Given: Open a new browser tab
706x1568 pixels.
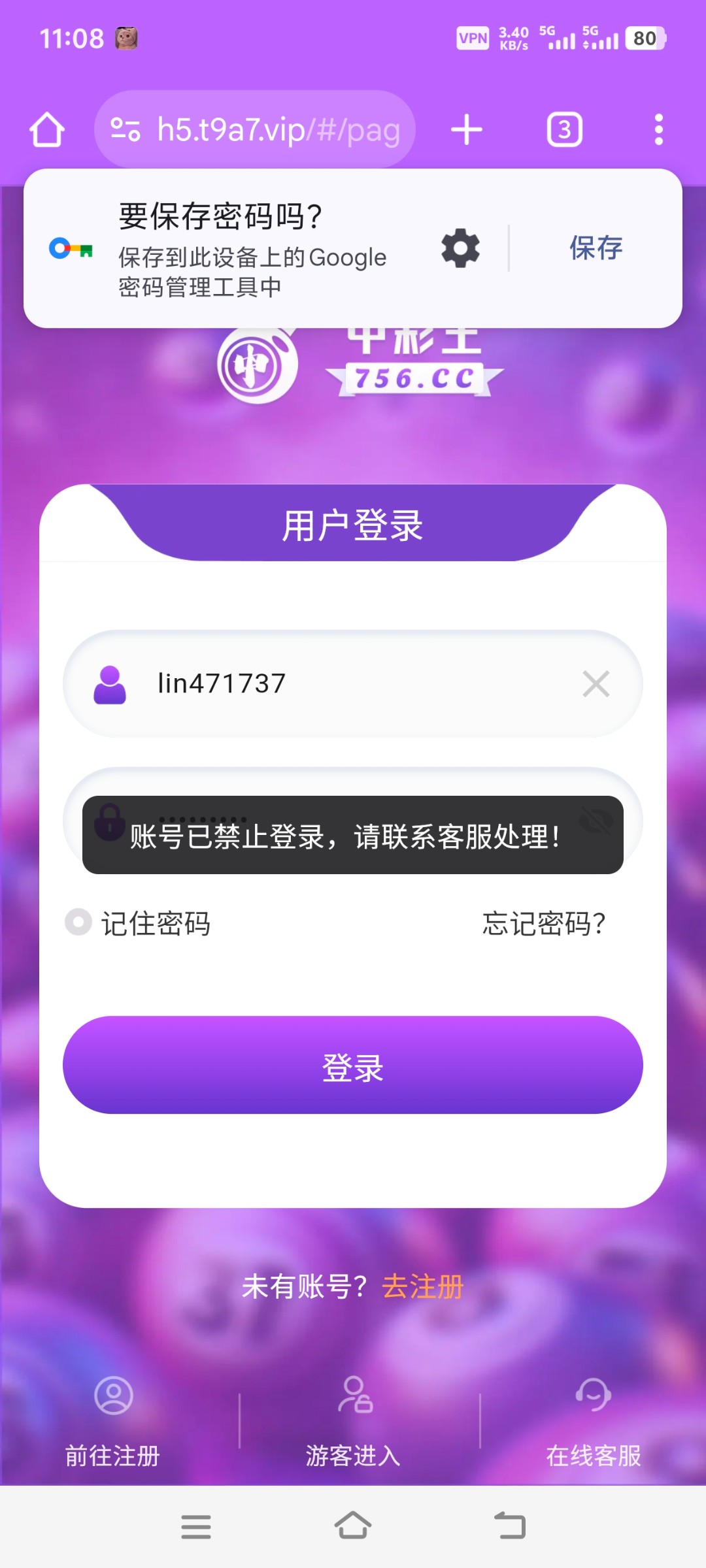Looking at the screenshot, I should [467, 129].
